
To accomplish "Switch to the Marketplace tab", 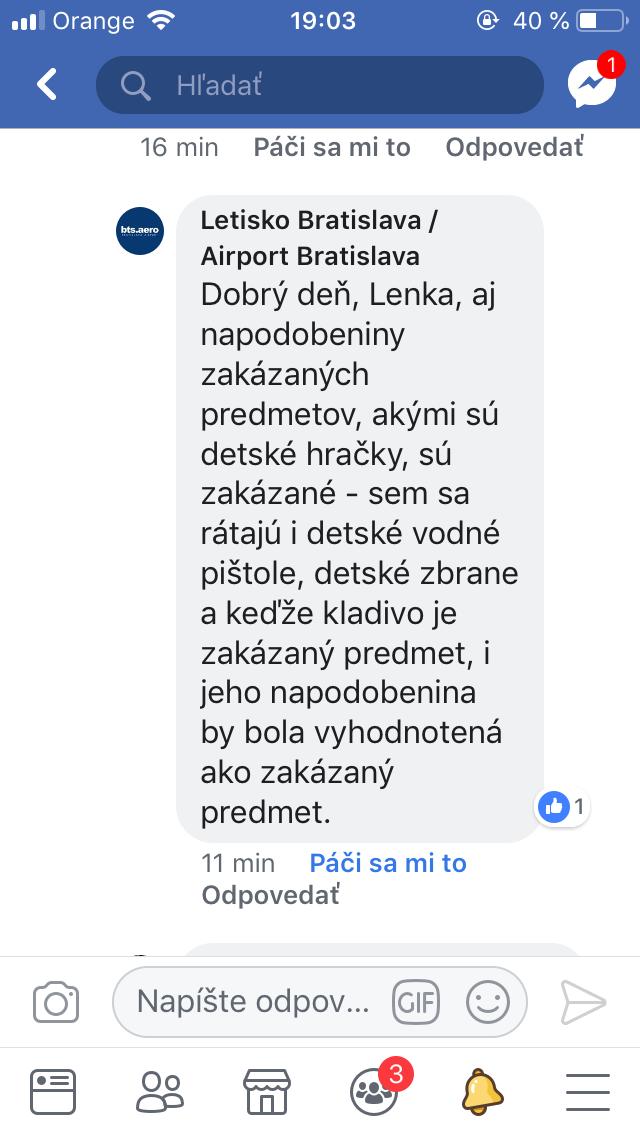I will [x=267, y=1090].
